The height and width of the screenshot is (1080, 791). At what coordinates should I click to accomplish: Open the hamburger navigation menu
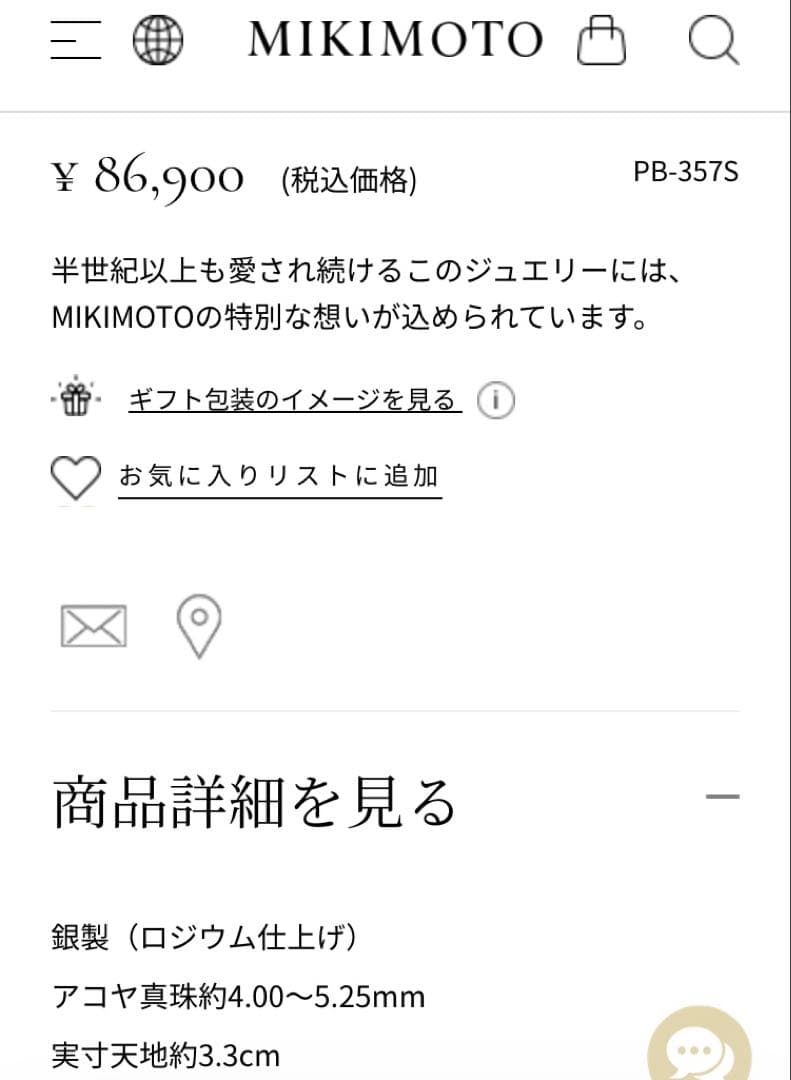(76, 42)
